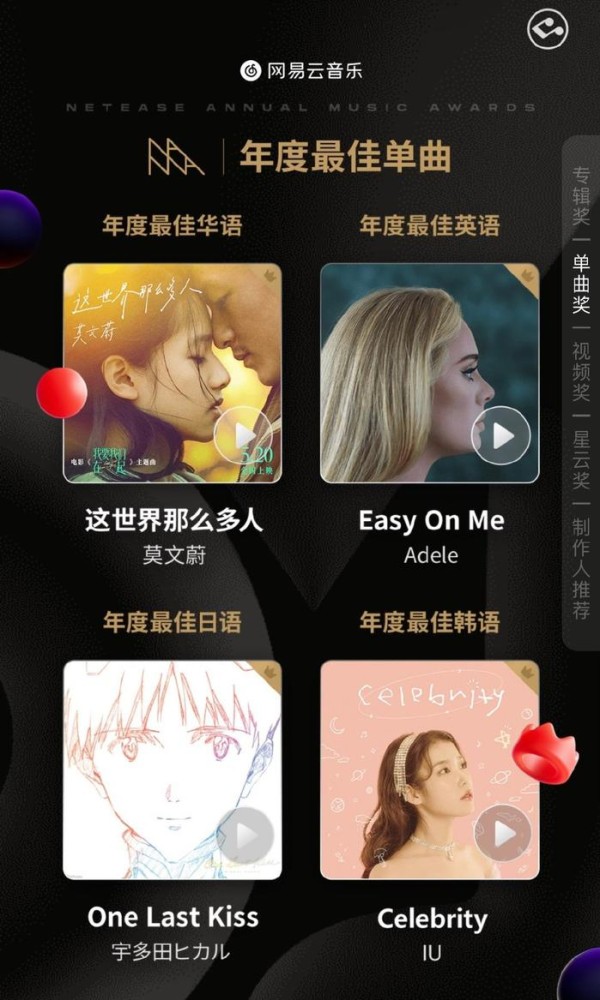
Task: Jump to the 视频奖 section
Action: [x=580, y=371]
